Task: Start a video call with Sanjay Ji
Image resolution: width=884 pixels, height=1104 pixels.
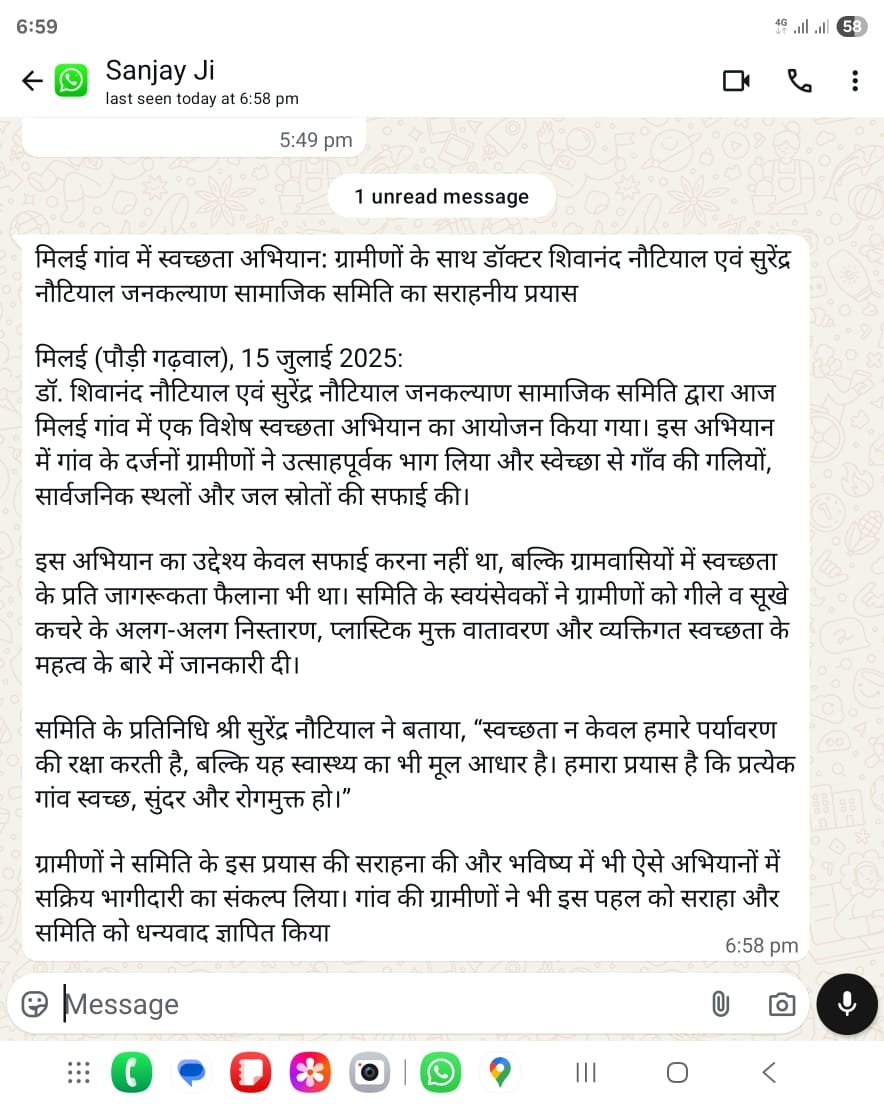Action: (x=736, y=81)
